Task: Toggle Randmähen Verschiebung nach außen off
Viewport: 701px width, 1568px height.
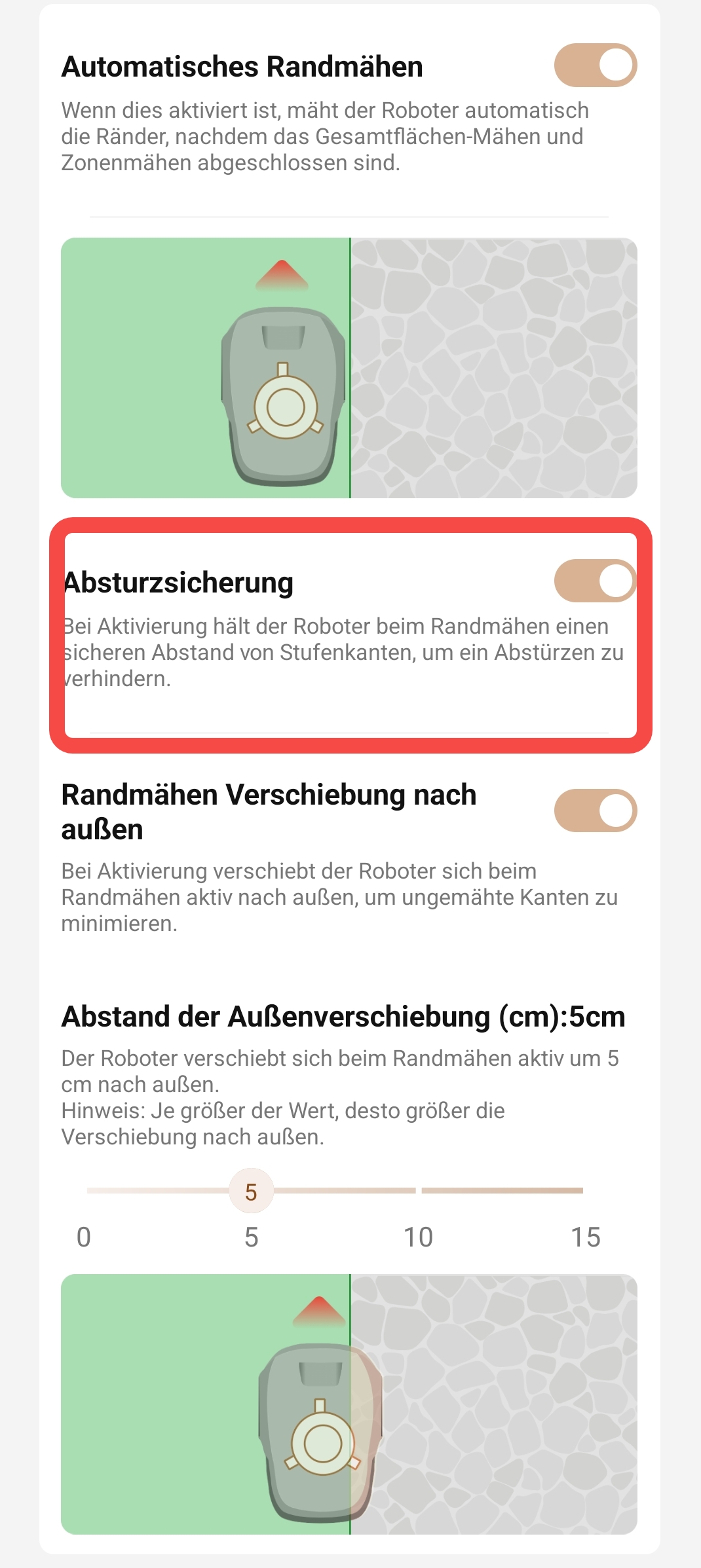Action: coord(596,811)
